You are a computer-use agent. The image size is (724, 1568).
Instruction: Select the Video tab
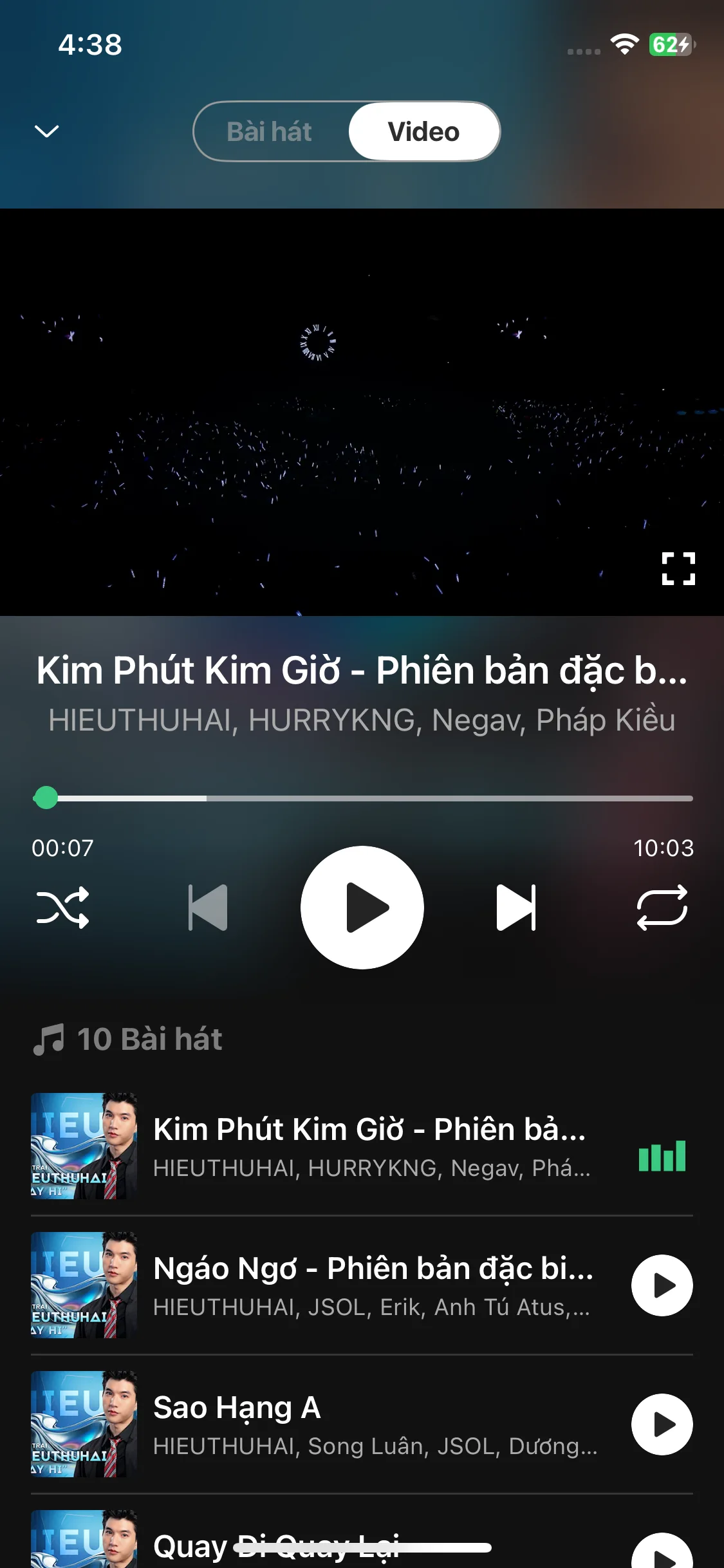424,132
